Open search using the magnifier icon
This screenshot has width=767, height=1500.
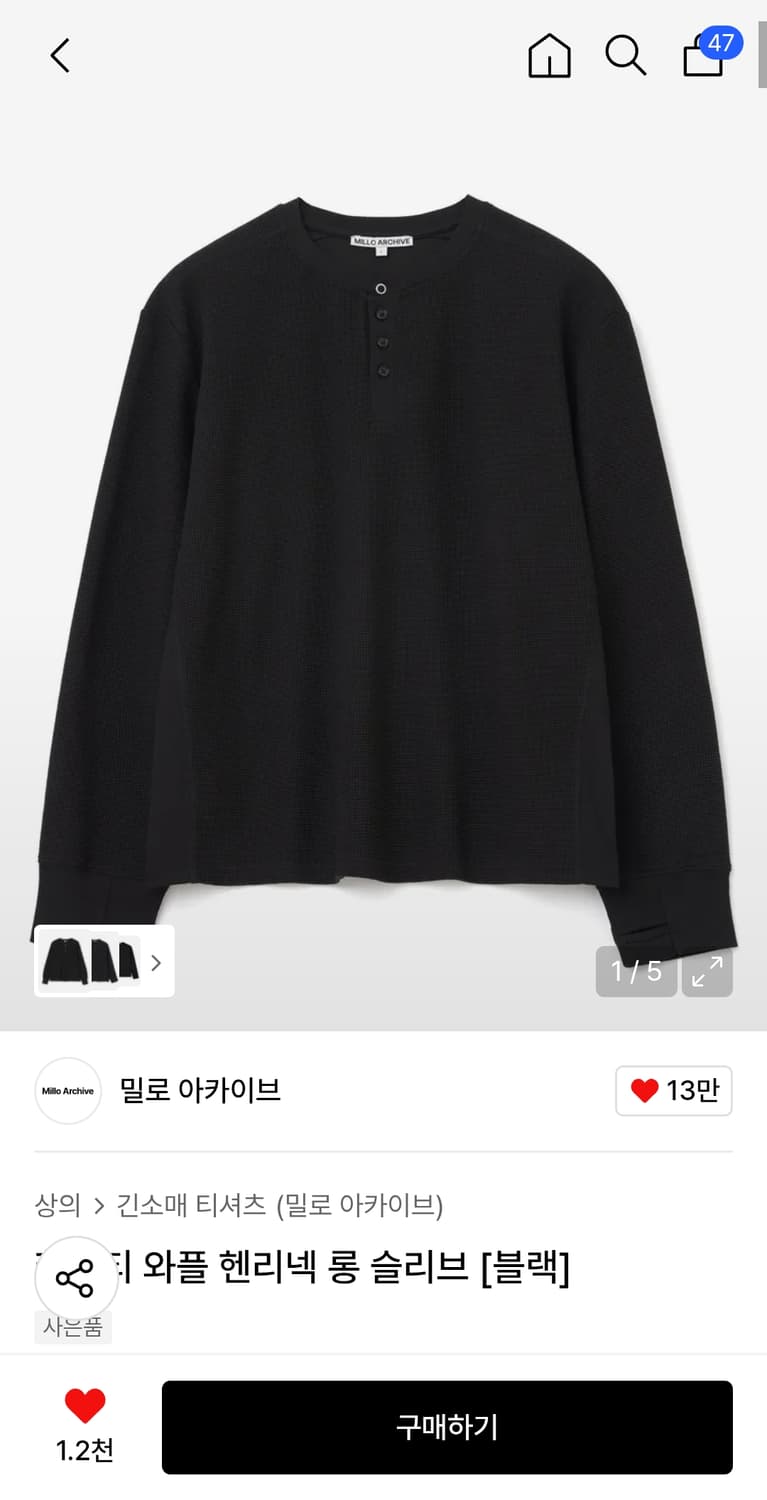pyautogui.click(x=625, y=56)
